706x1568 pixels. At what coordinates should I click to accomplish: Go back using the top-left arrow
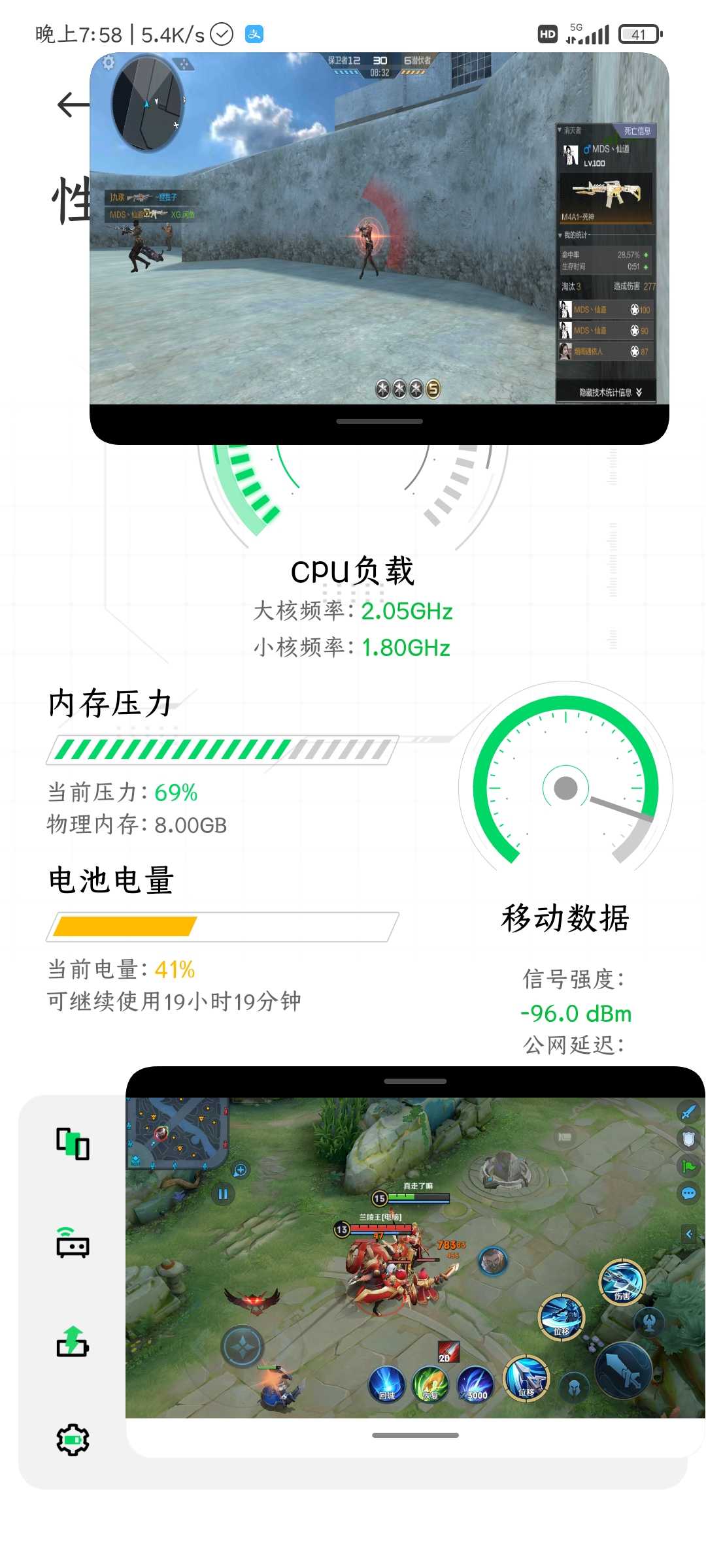coord(72,105)
